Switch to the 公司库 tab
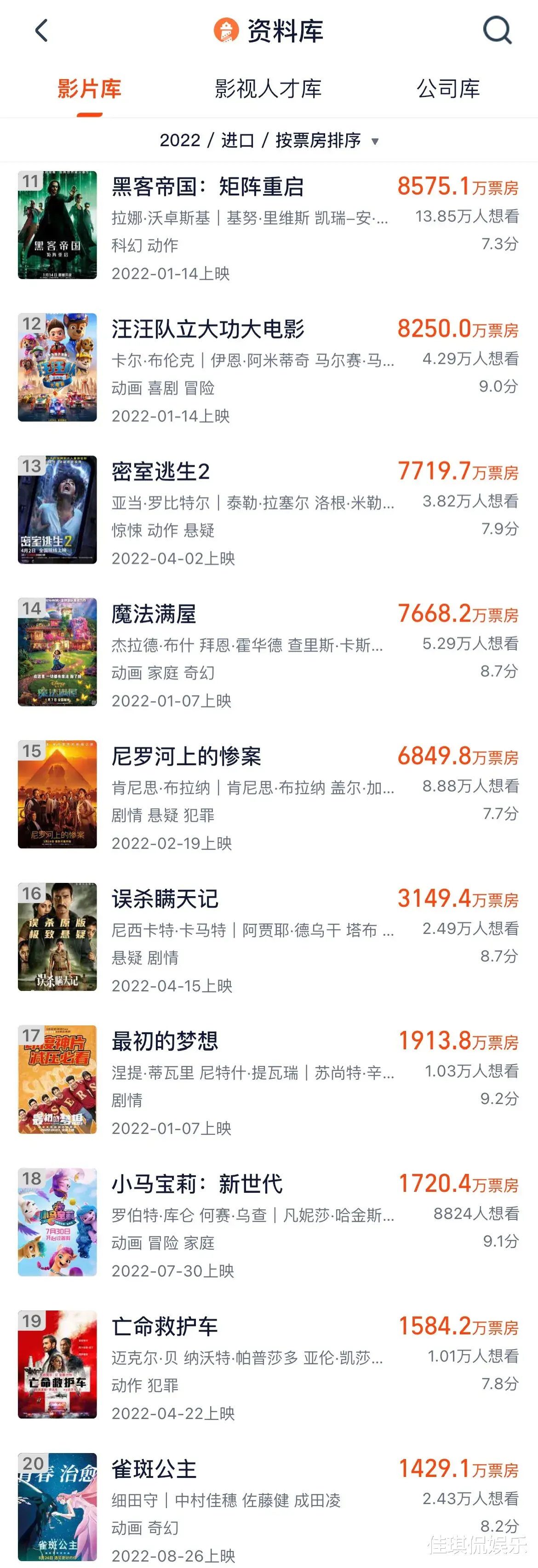This screenshot has height=1568, width=538. tap(448, 89)
